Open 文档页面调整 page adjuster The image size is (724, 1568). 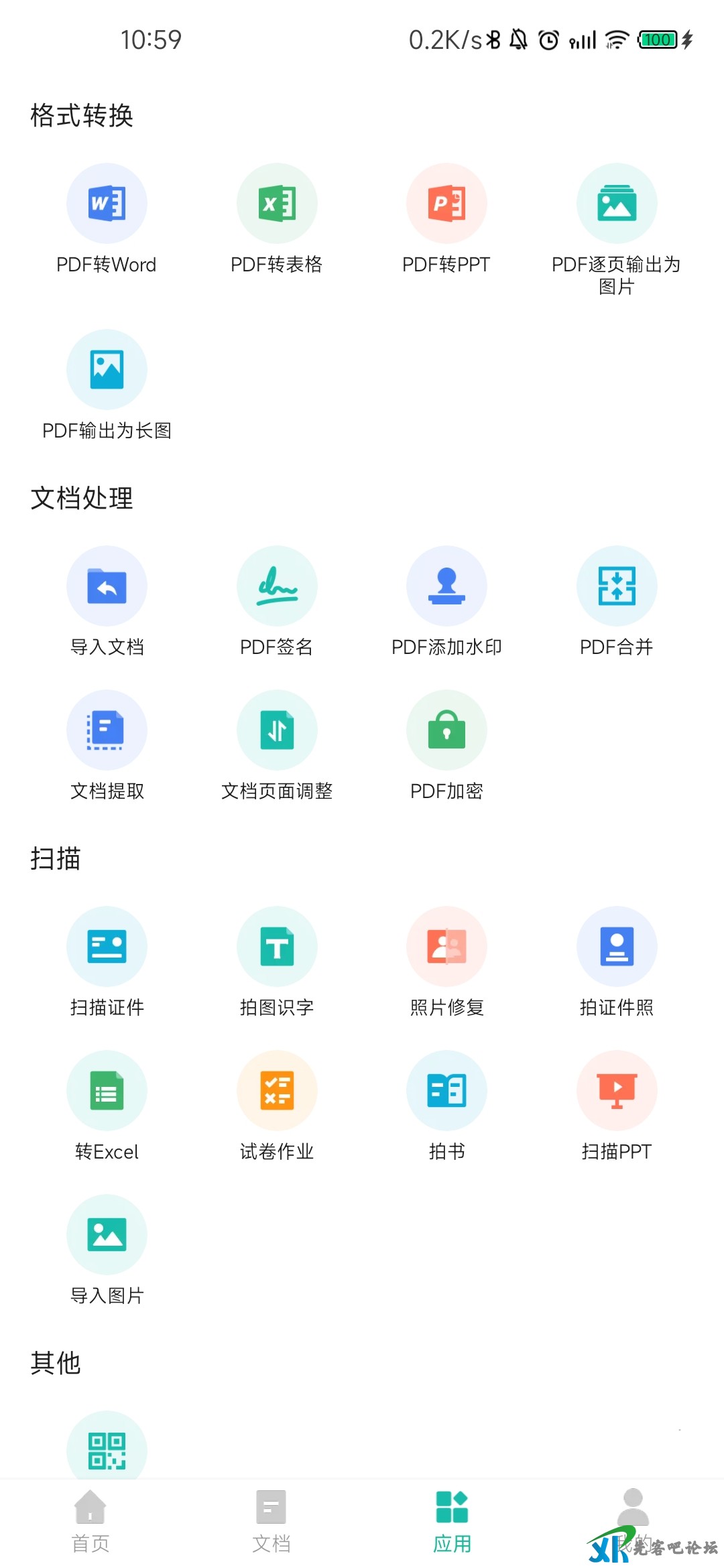tap(276, 730)
